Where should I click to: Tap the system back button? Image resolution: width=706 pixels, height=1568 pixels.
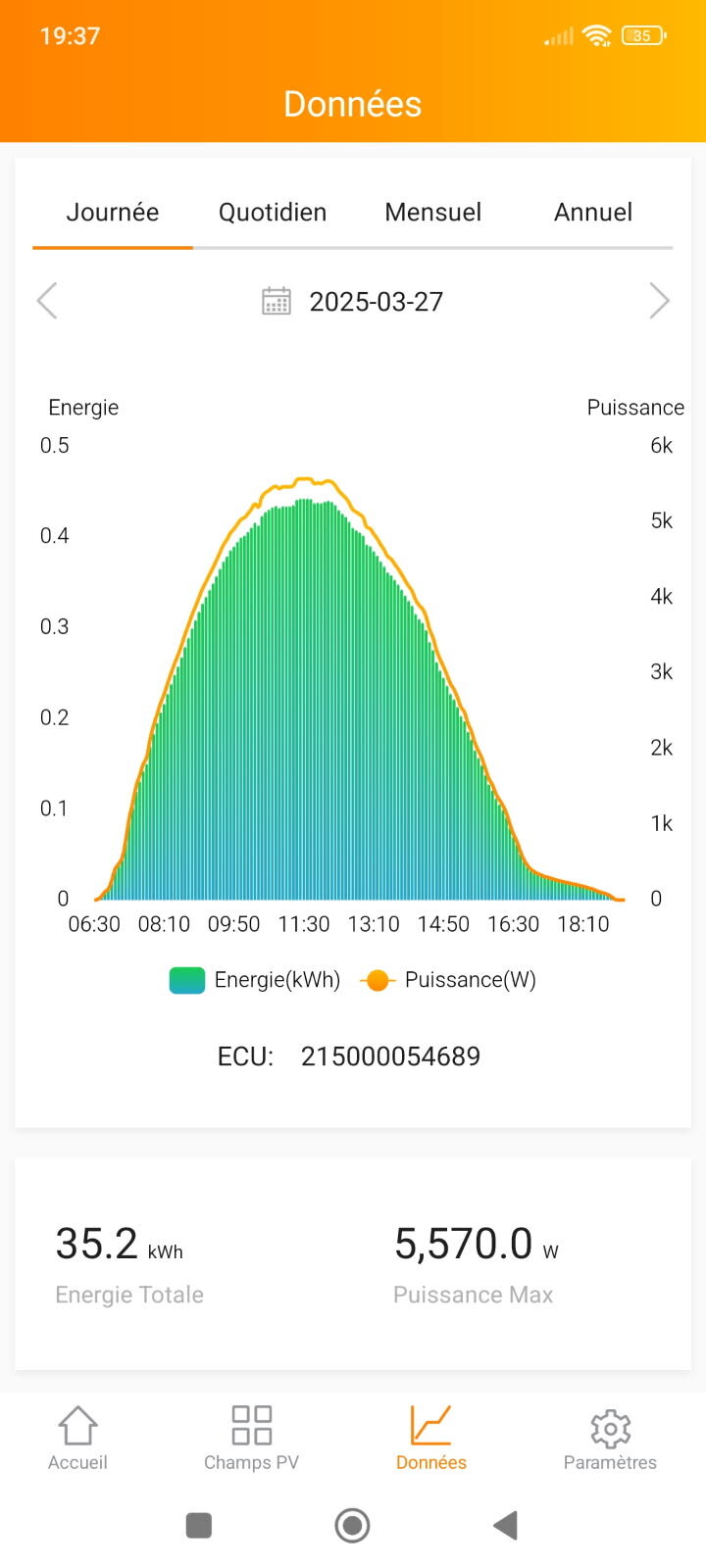[505, 1526]
